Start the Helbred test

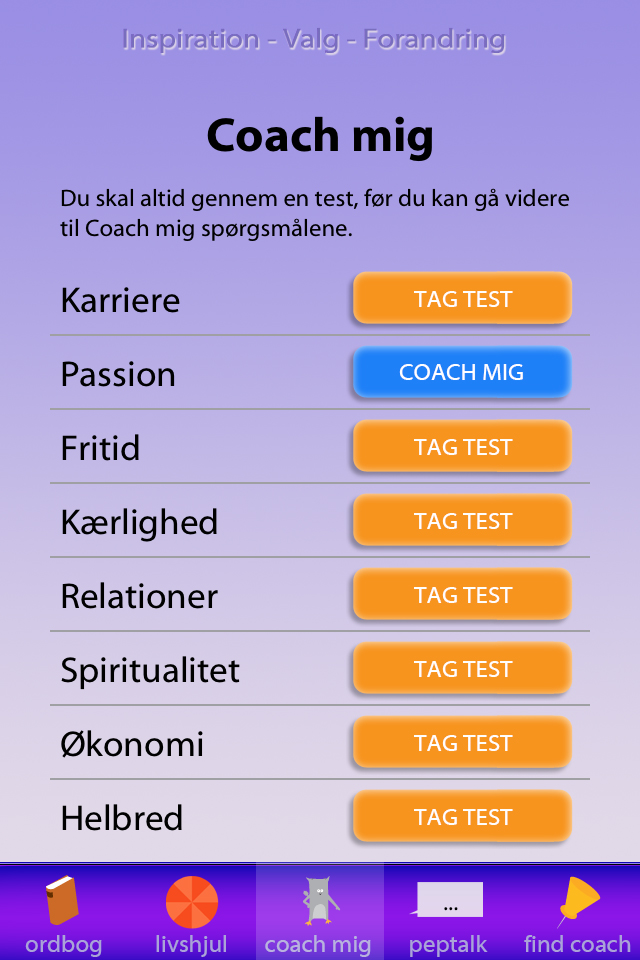(x=462, y=817)
